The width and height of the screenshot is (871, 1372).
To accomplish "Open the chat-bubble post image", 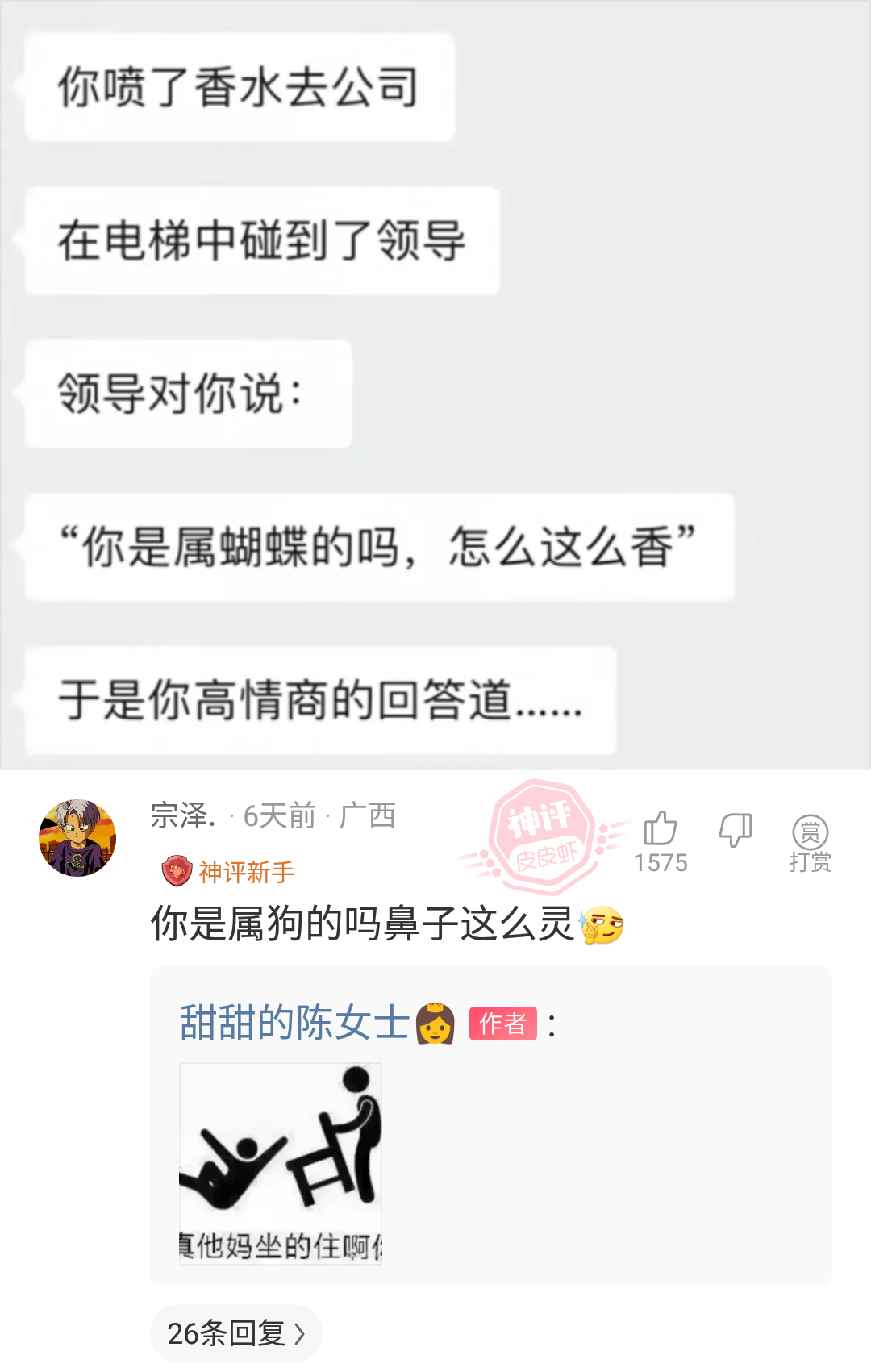I will (435, 386).
